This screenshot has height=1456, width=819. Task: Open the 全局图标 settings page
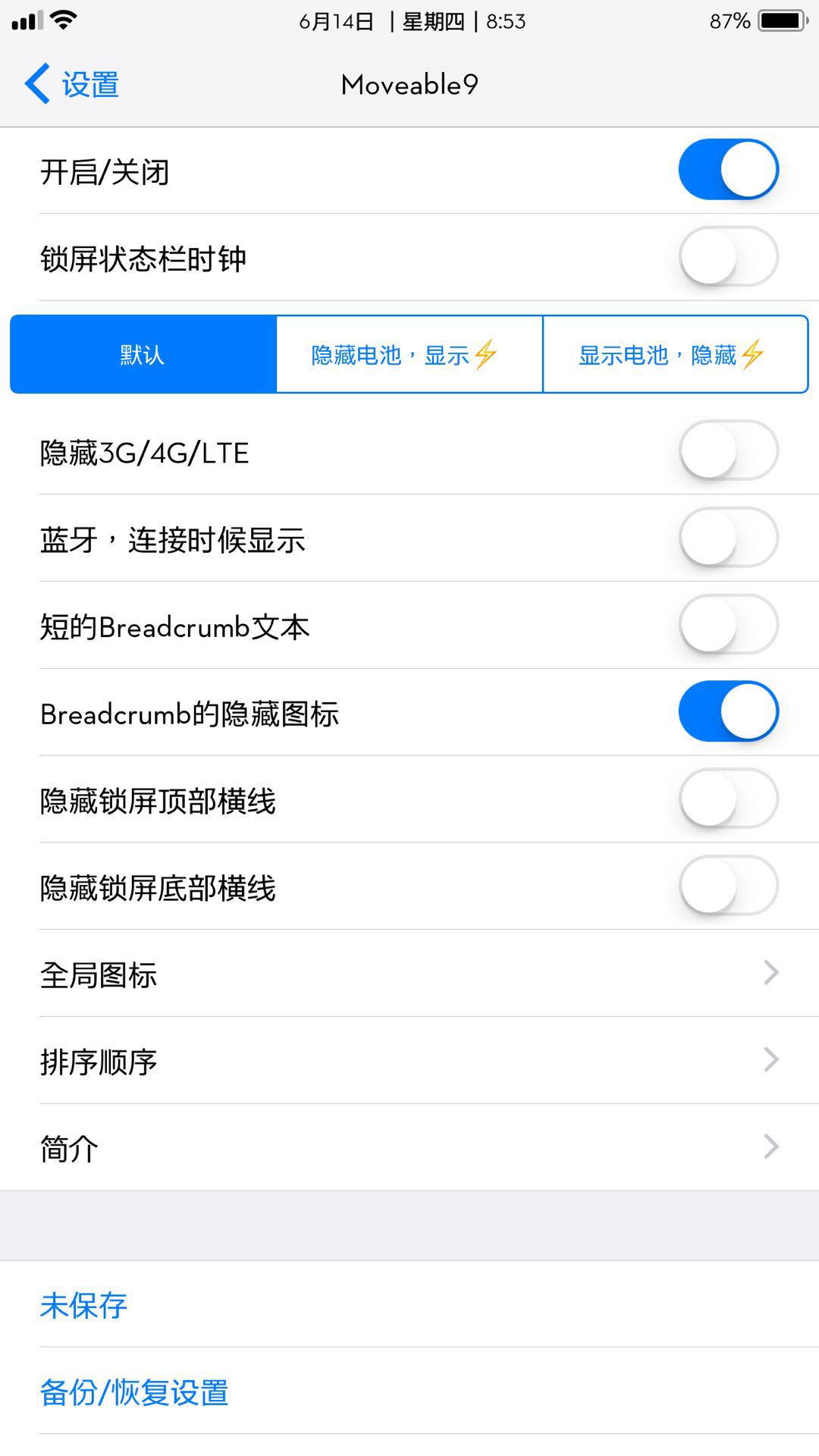click(409, 975)
